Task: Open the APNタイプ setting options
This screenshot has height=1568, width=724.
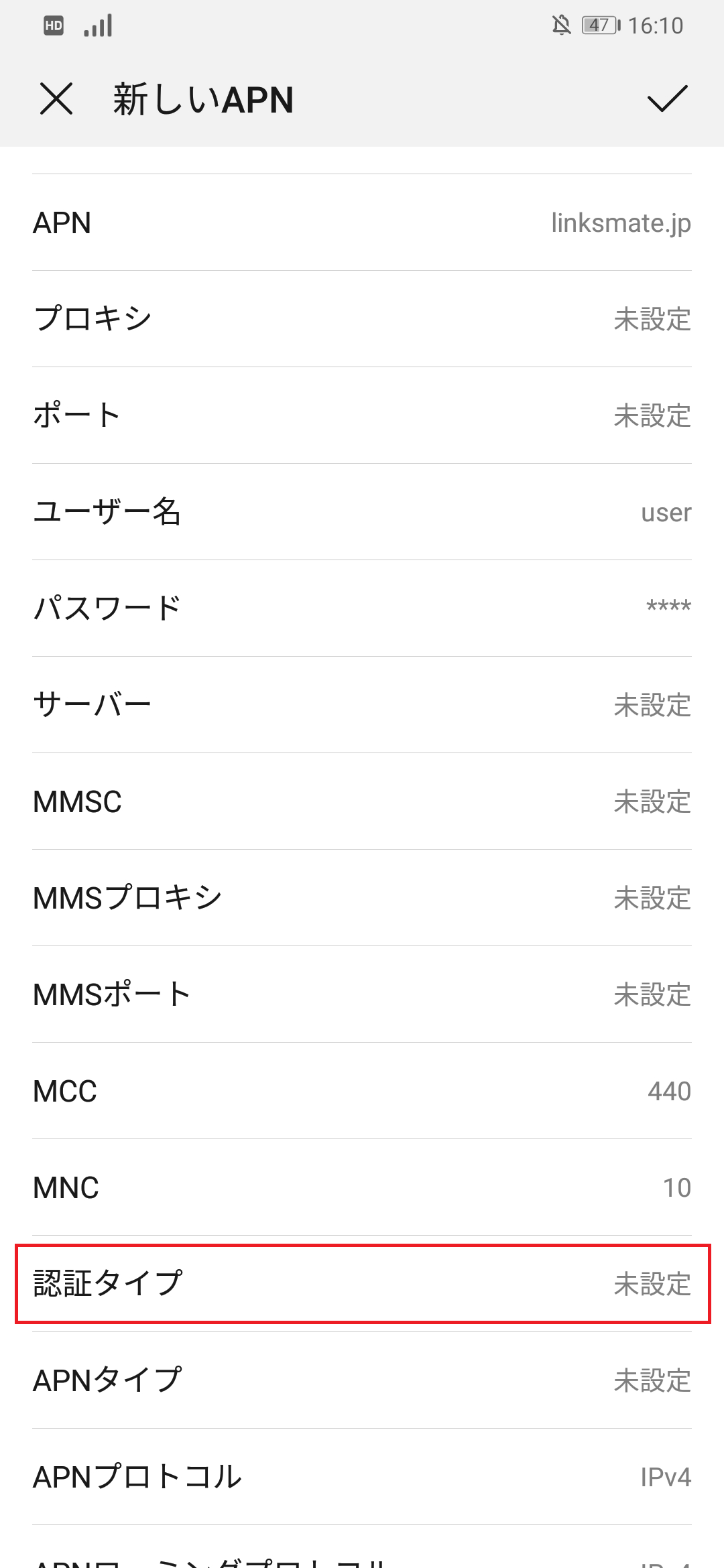Action: click(362, 1378)
